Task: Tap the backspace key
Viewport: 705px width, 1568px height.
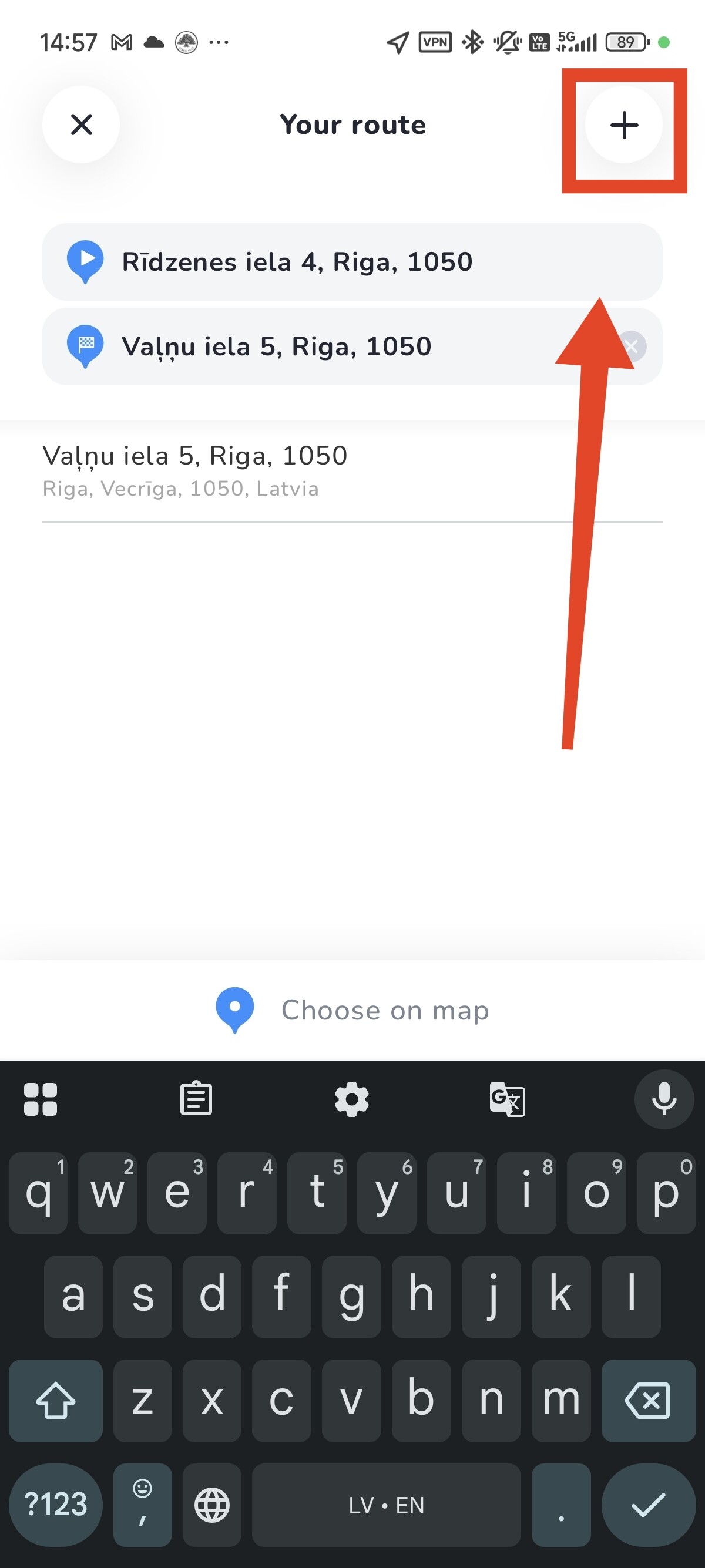Action: 648,1400
